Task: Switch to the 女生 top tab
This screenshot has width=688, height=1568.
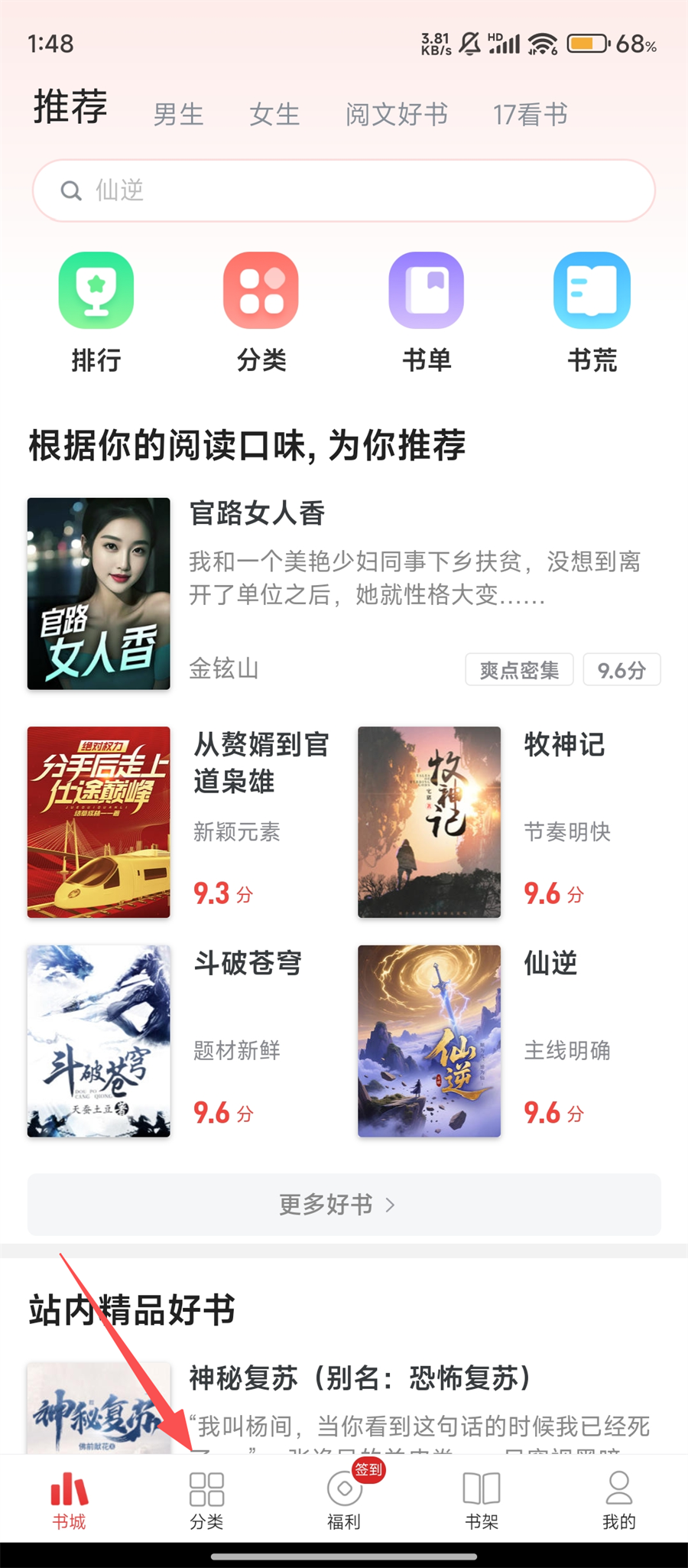Action: 274,115
